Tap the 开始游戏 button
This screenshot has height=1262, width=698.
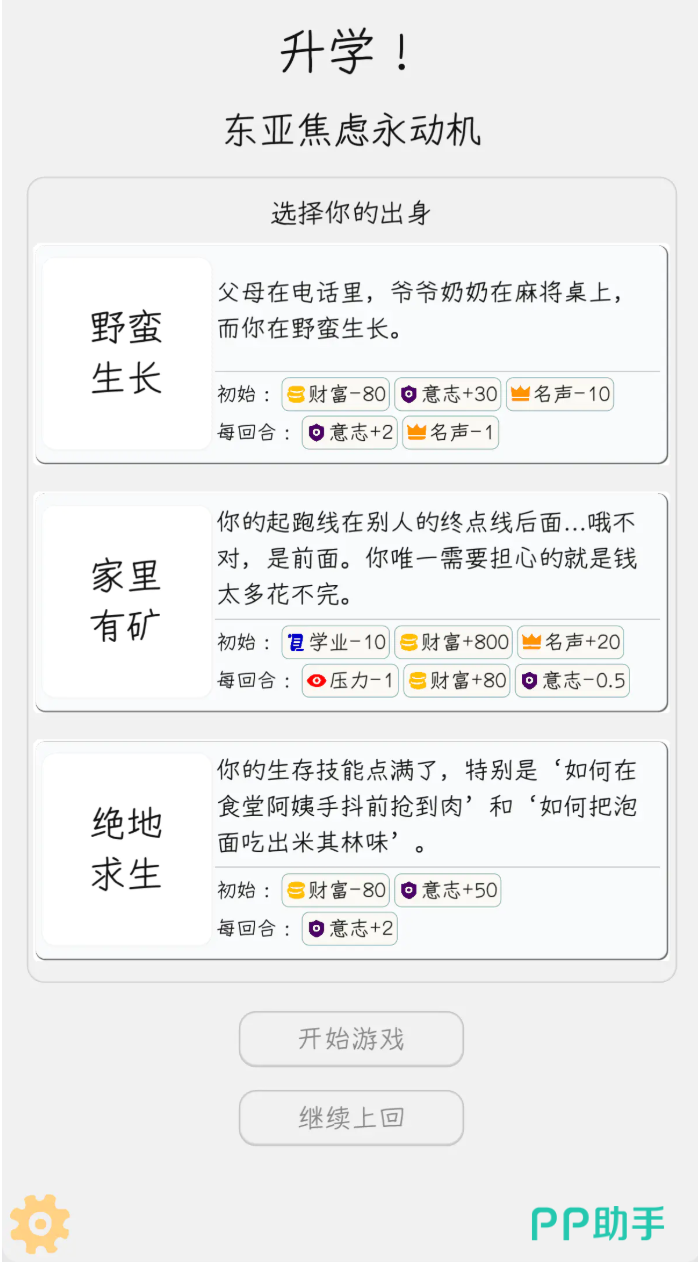pyautogui.click(x=351, y=1039)
